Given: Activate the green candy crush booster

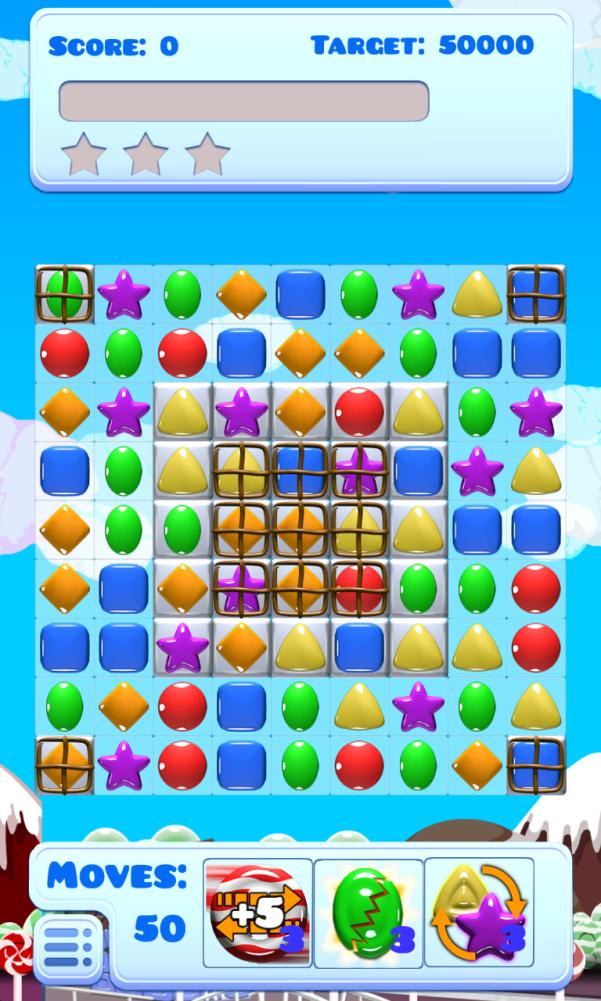Looking at the screenshot, I should [x=367, y=912].
